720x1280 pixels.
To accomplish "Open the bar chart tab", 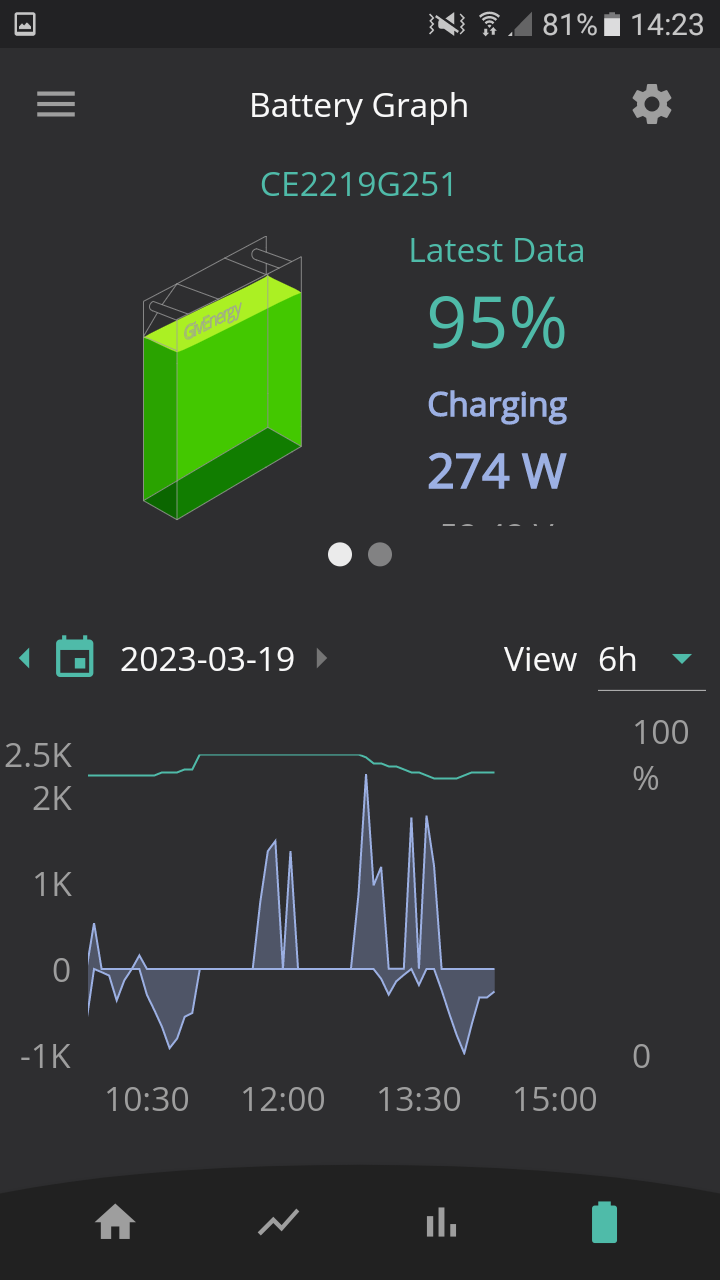I will [441, 1222].
